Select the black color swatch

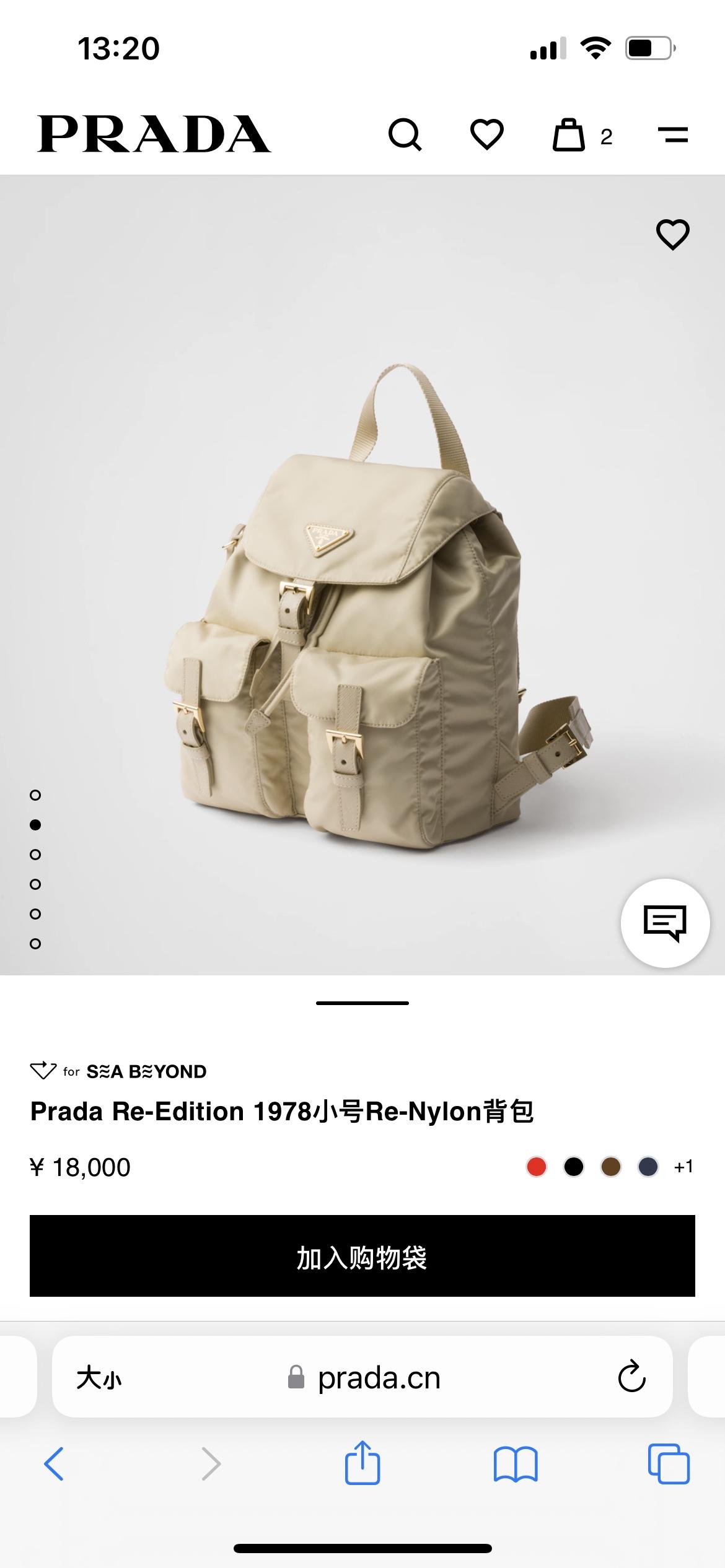tap(574, 1167)
